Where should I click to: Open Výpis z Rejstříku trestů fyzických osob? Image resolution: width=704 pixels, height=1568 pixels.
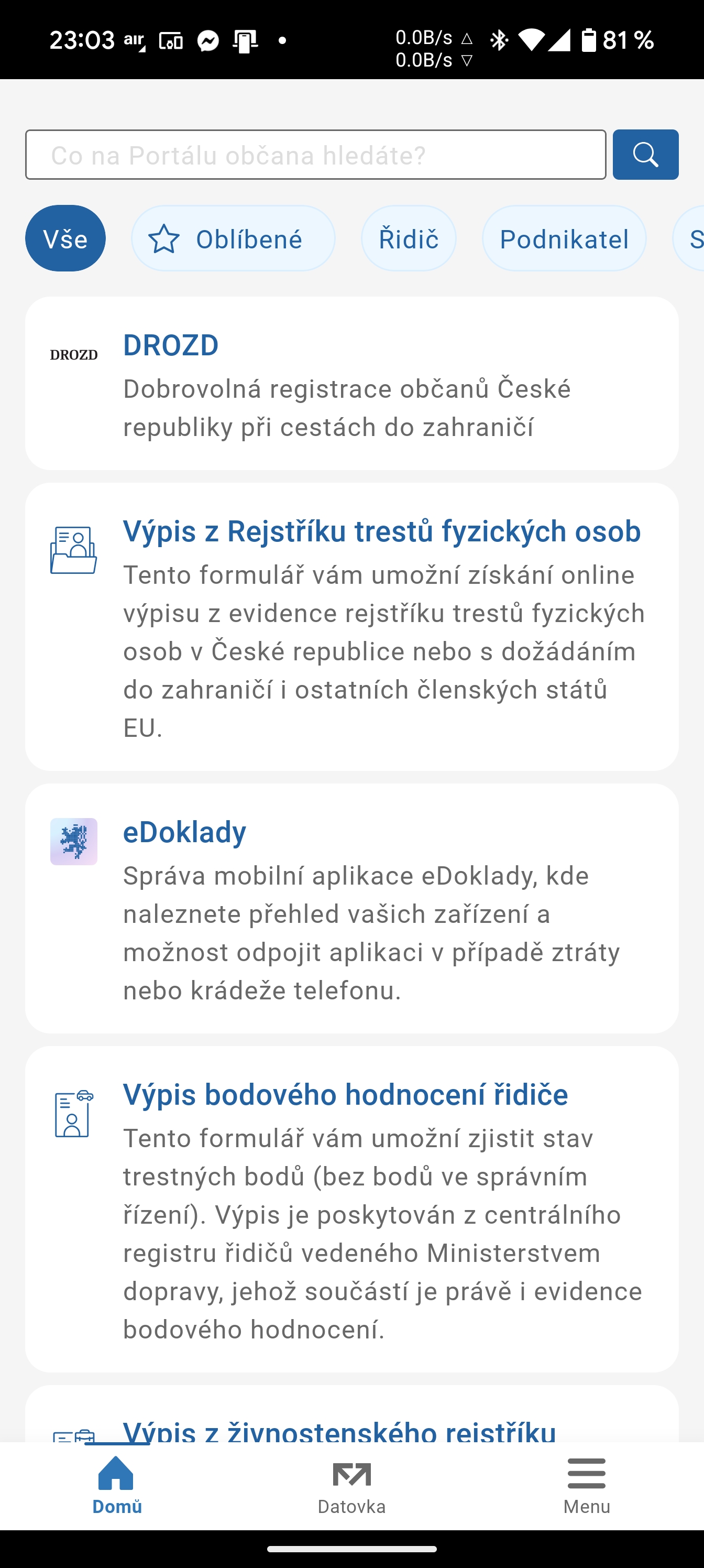coord(351,627)
